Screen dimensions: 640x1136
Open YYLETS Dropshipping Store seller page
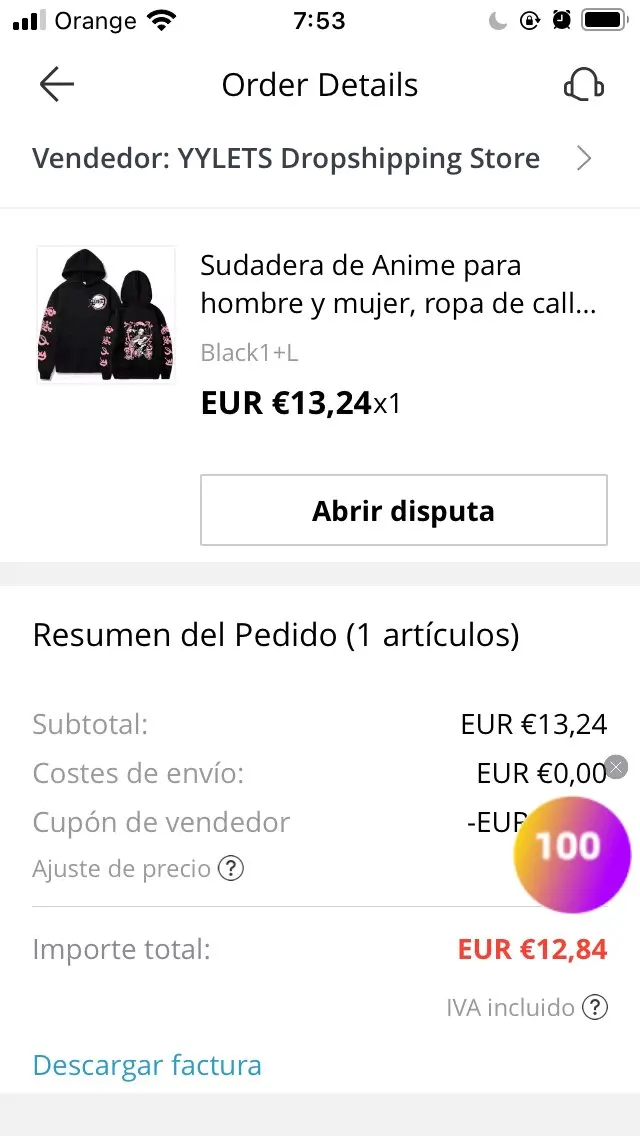click(312, 158)
